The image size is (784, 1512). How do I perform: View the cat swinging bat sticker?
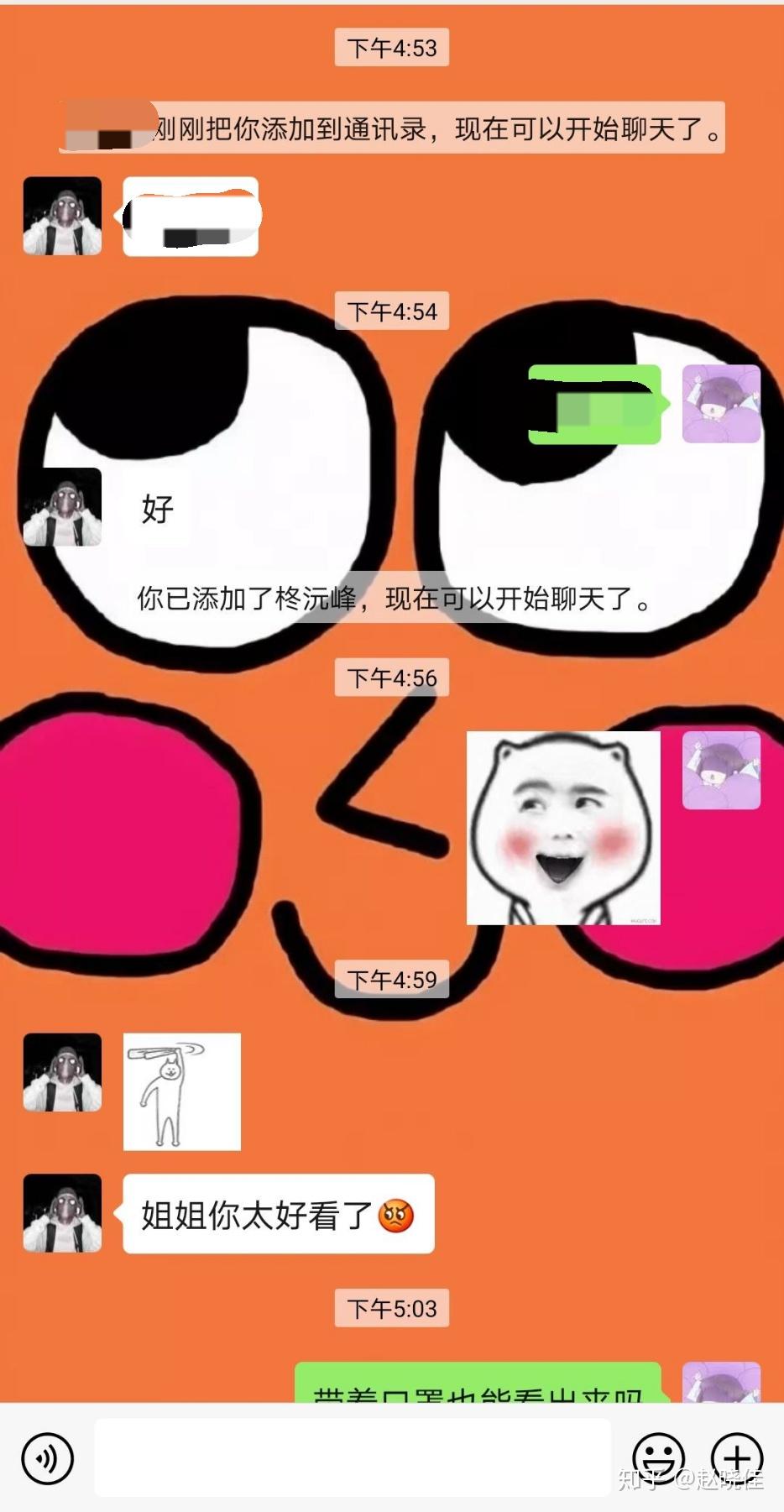point(182,1091)
